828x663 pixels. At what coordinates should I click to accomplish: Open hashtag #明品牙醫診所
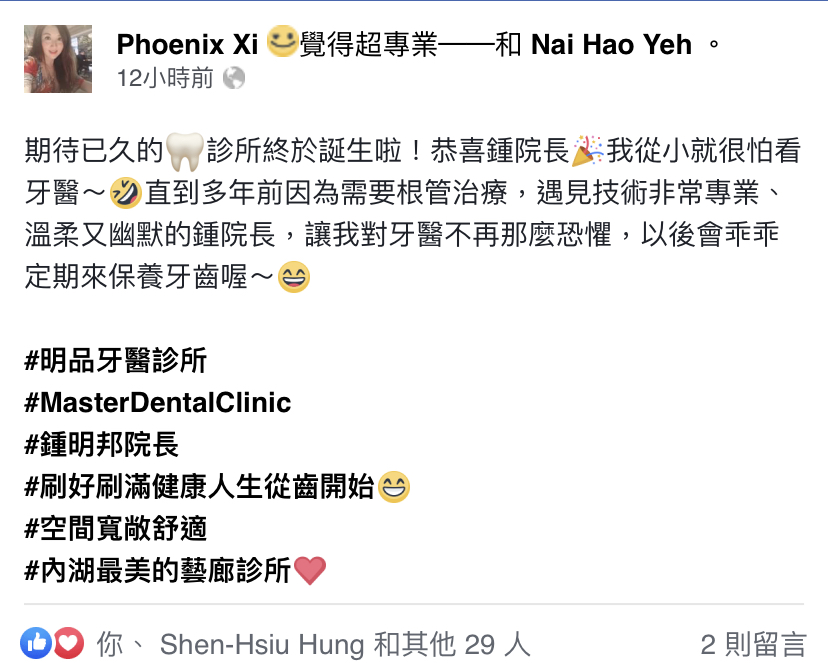click(x=116, y=361)
